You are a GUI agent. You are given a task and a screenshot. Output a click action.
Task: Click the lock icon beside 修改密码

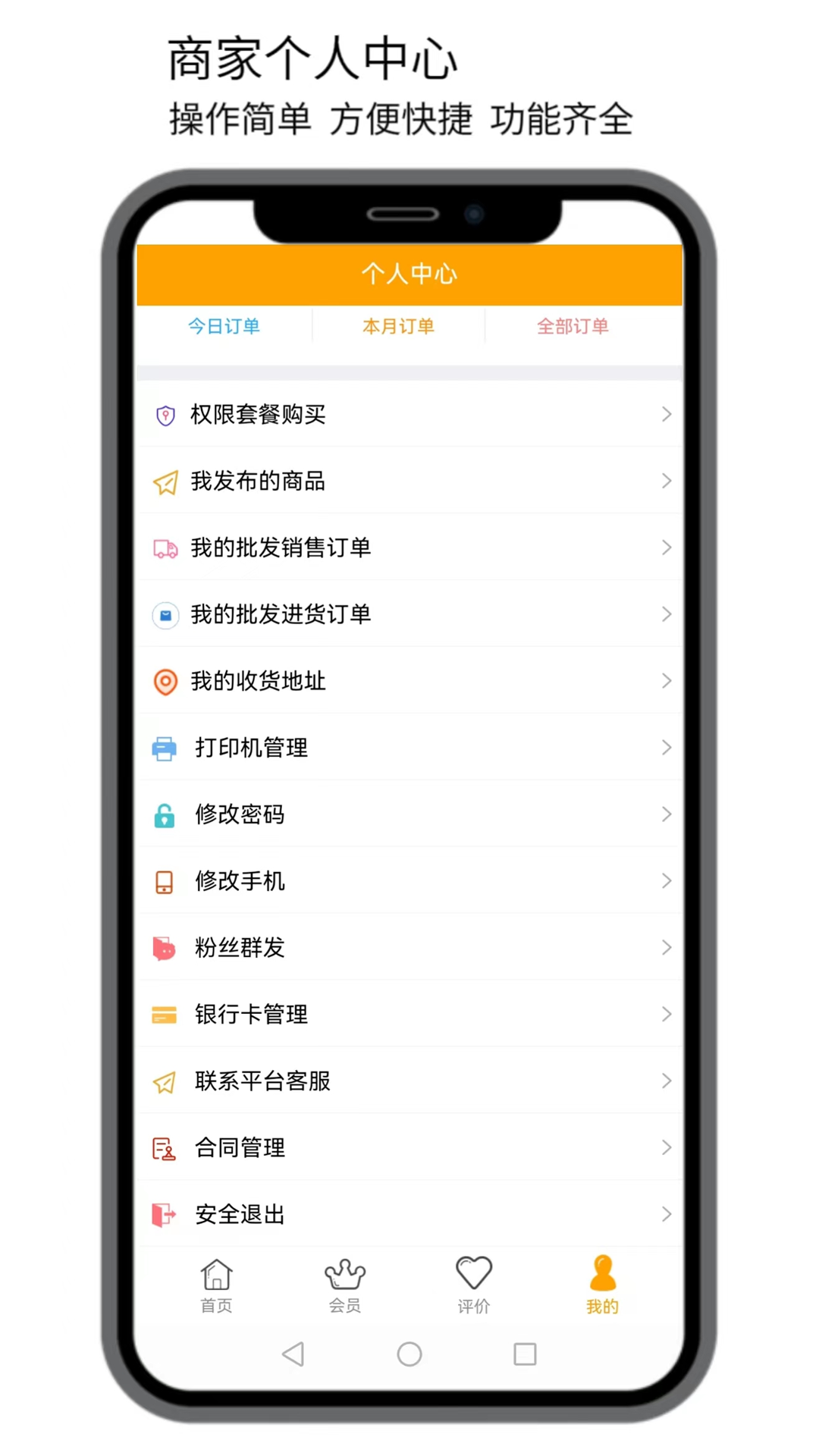pos(165,814)
